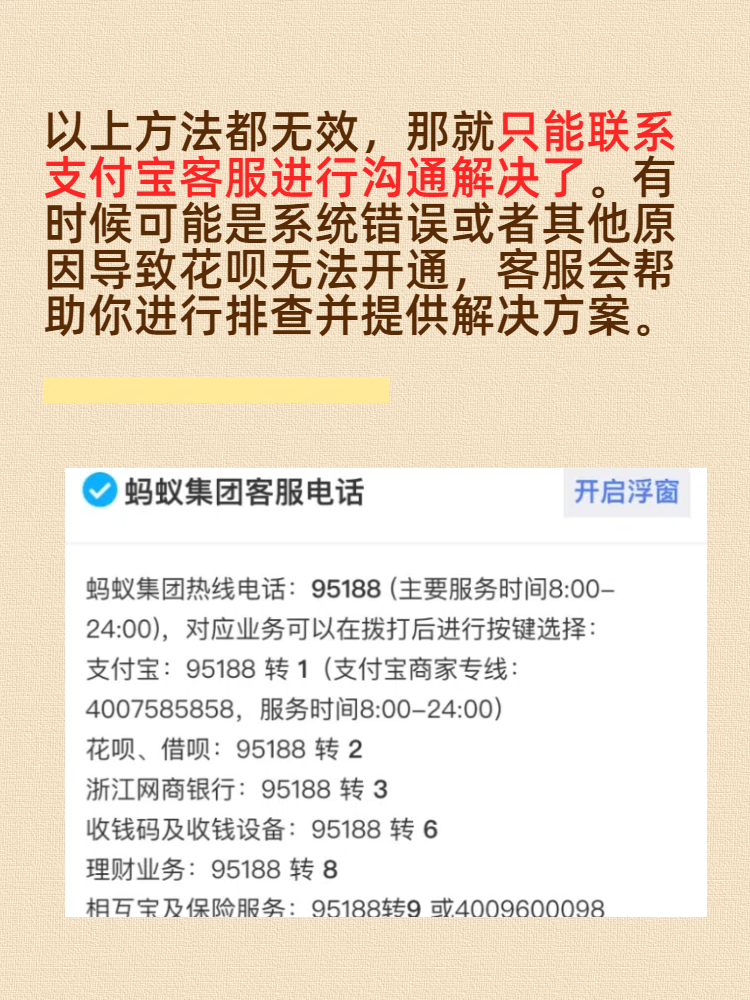Expand the customer service card

(x=375, y=690)
